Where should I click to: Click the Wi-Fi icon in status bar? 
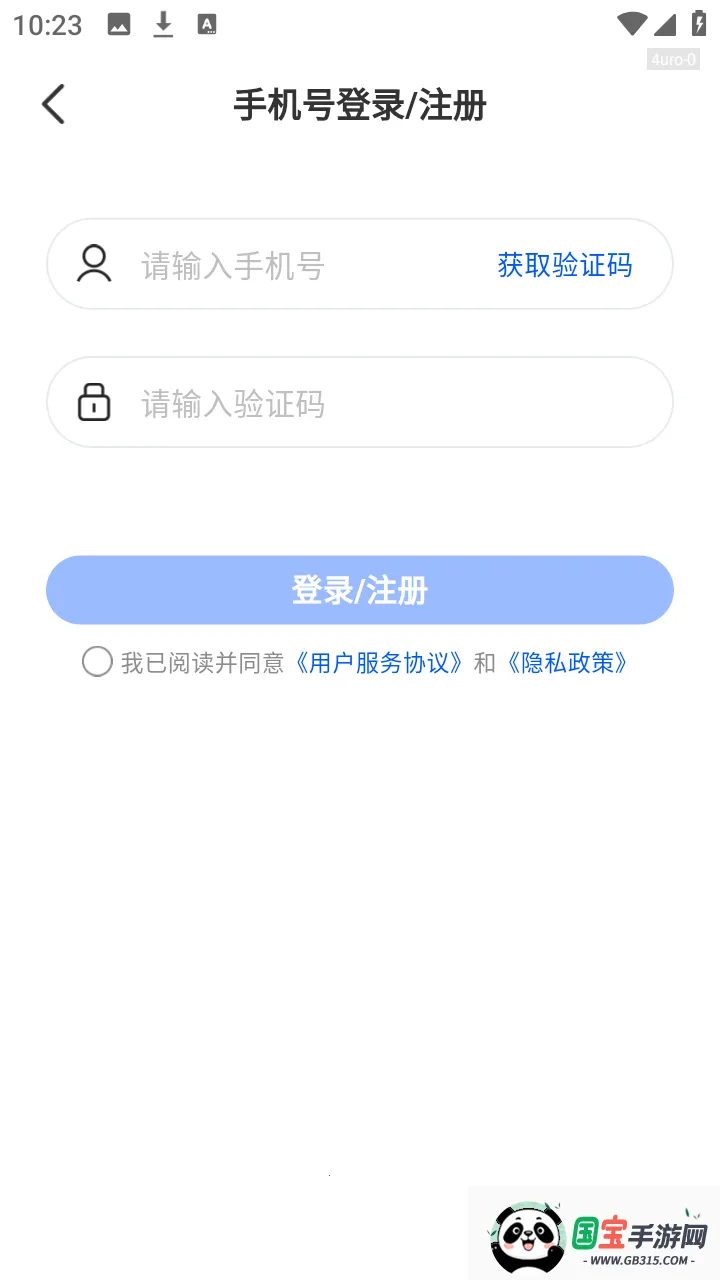click(x=634, y=24)
